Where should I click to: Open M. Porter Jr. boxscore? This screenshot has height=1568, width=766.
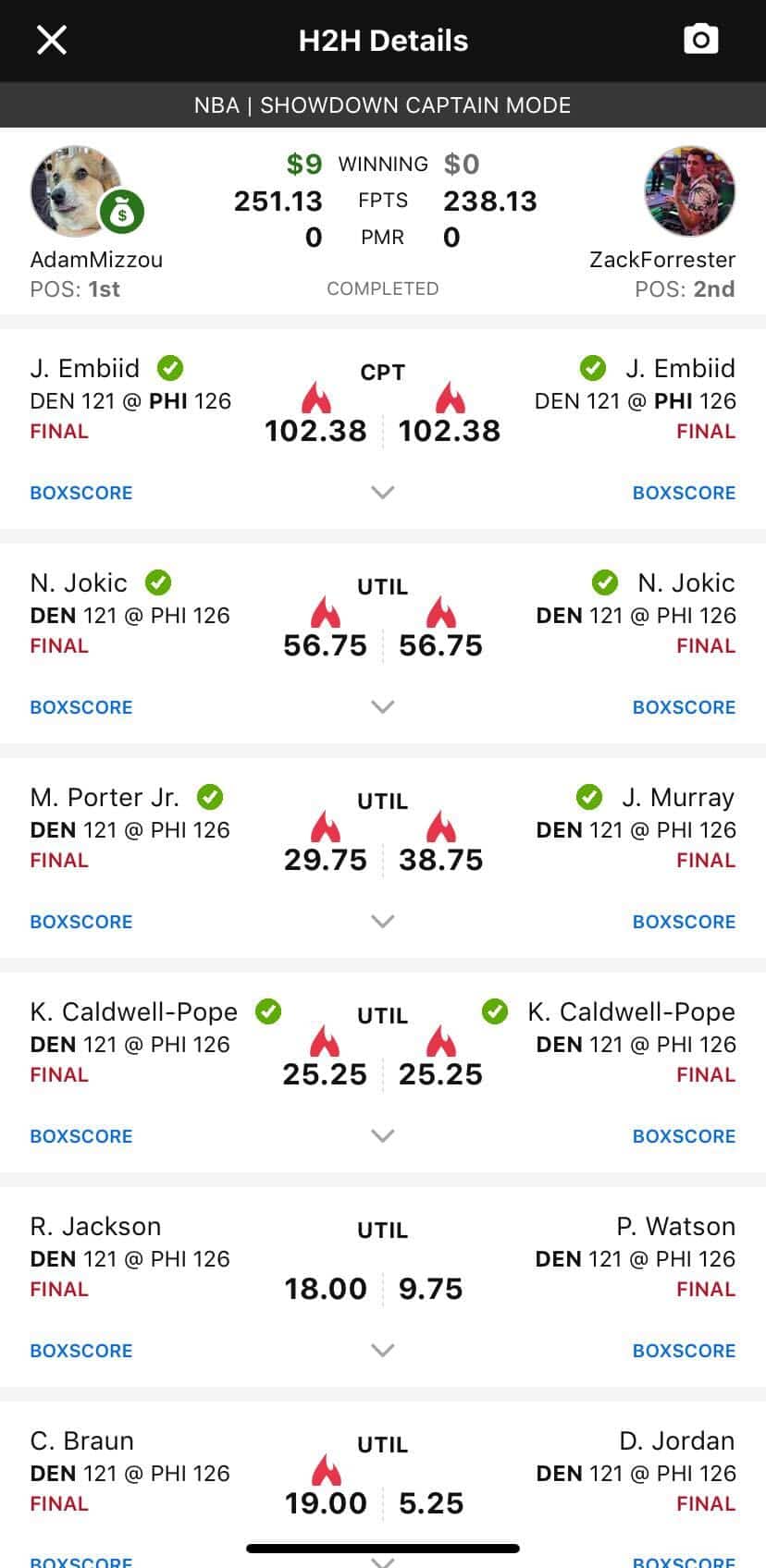pyautogui.click(x=81, y=922)
